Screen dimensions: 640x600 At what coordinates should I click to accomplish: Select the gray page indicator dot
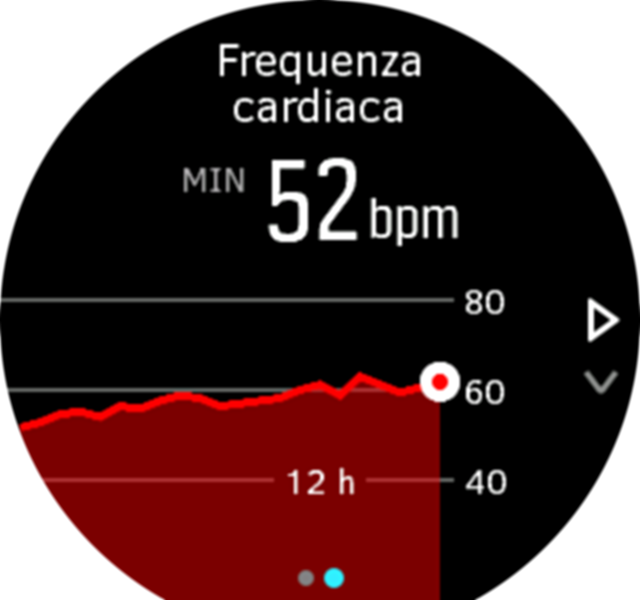tap(306, 578)
